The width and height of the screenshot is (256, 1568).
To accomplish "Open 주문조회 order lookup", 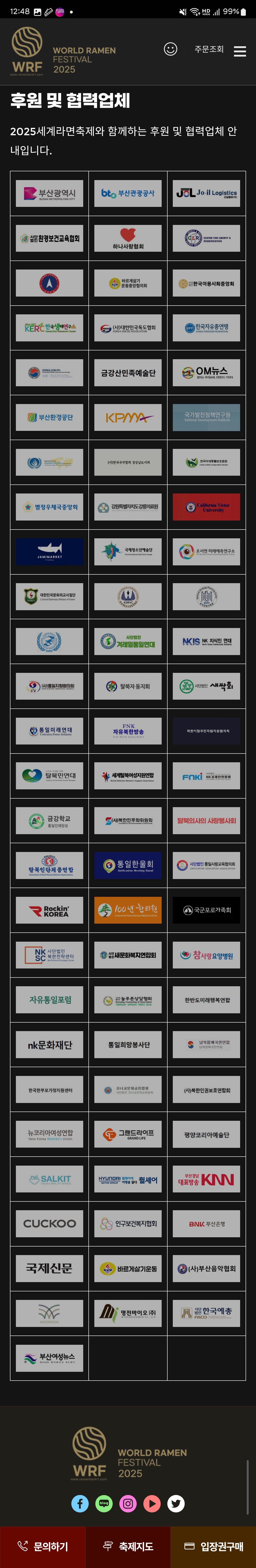I will pyautogui.click(x=209, y=49).
